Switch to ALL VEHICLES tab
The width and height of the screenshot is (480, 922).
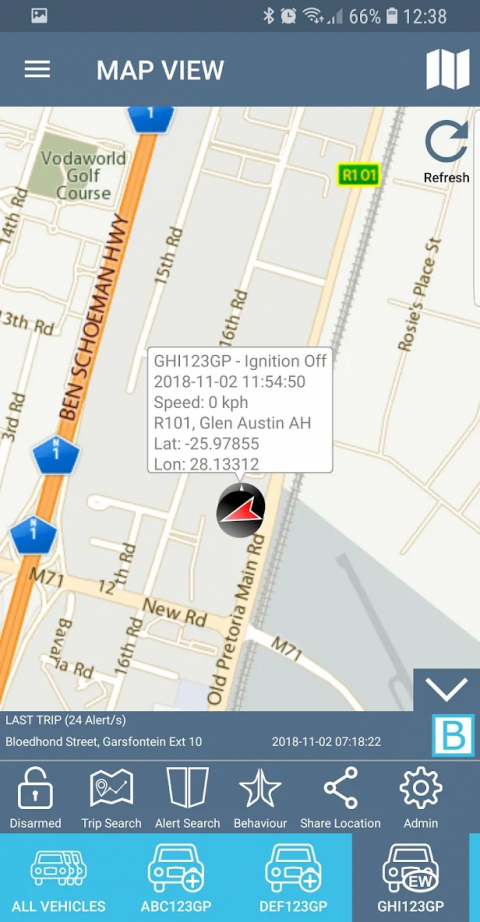click(x=59, y=877)
